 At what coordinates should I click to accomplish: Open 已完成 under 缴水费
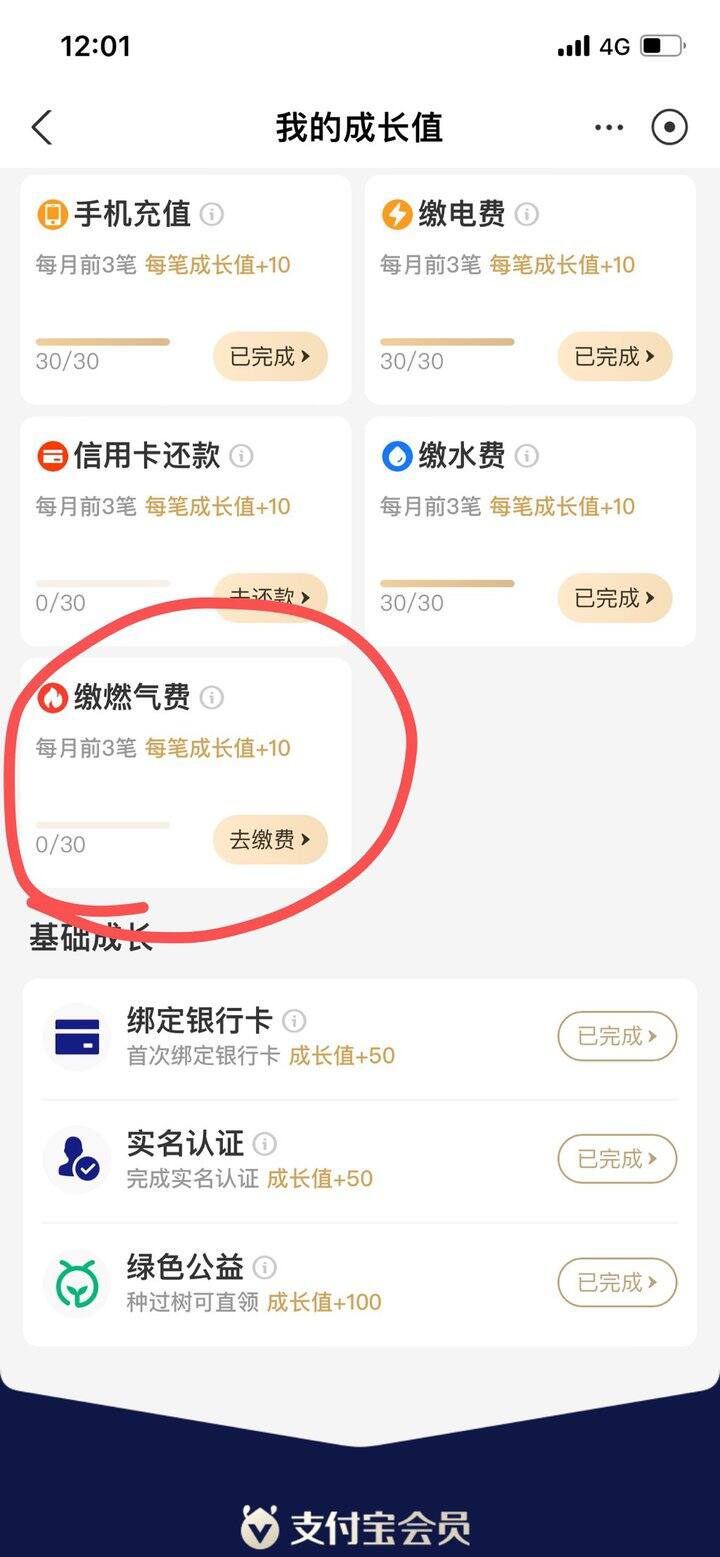[615, 598]
